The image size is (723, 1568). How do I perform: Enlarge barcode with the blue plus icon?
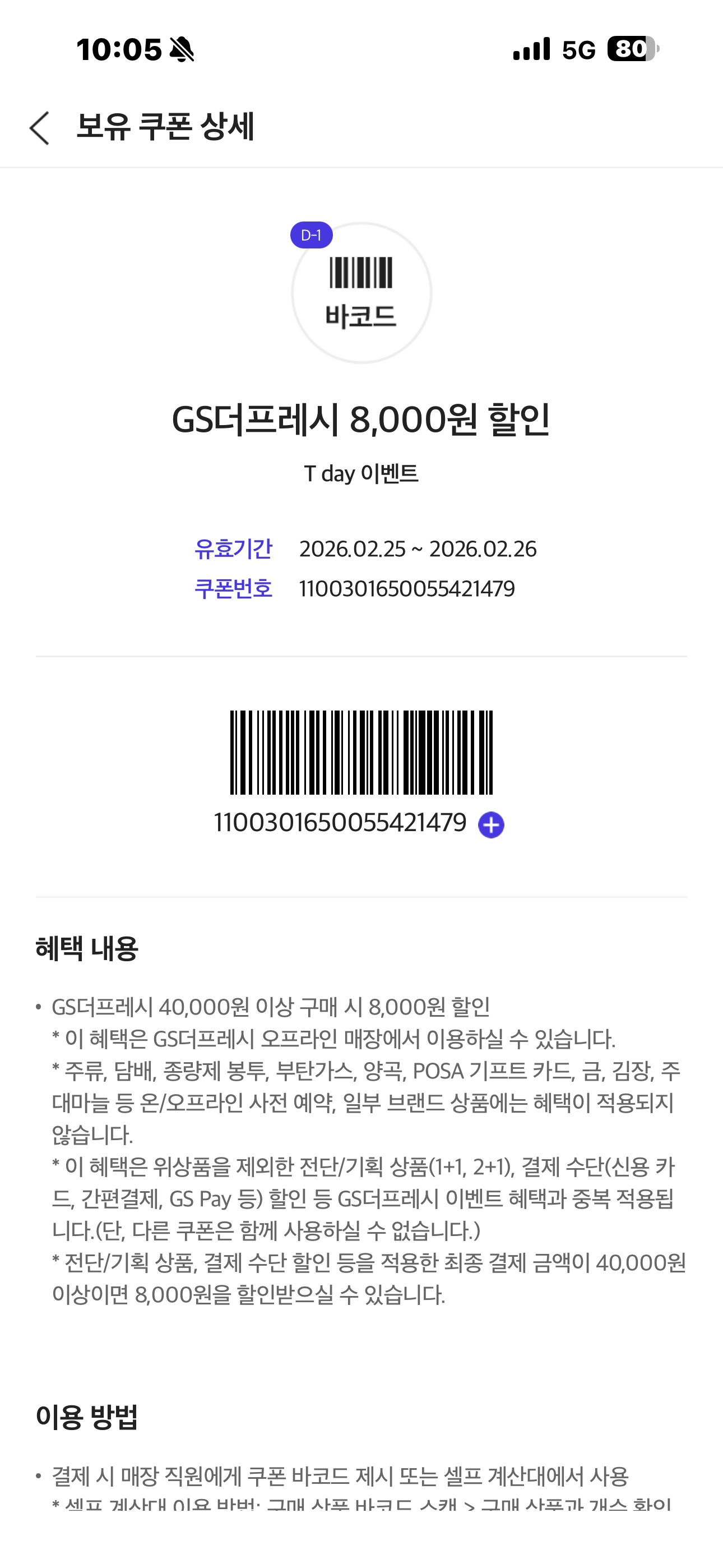pos(491,825)
